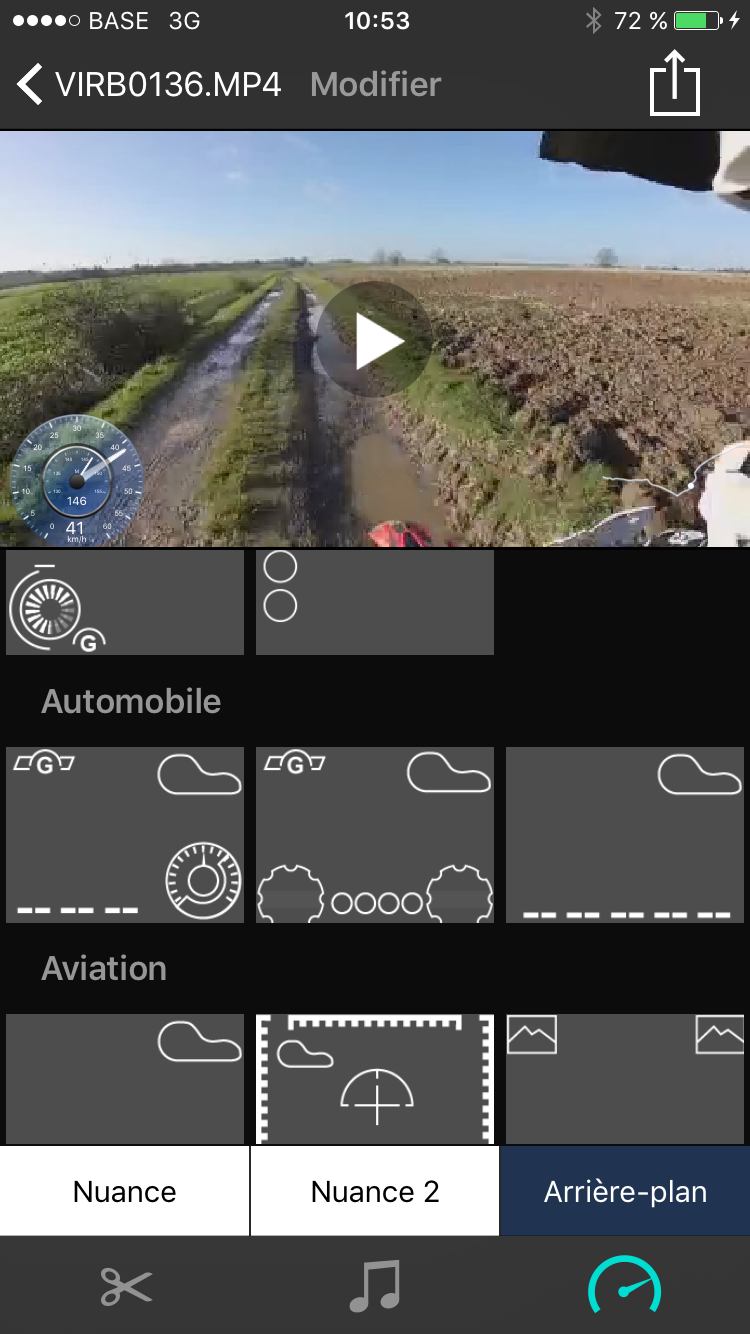Open the scissors trim tab

click(x=126, y=1287)
